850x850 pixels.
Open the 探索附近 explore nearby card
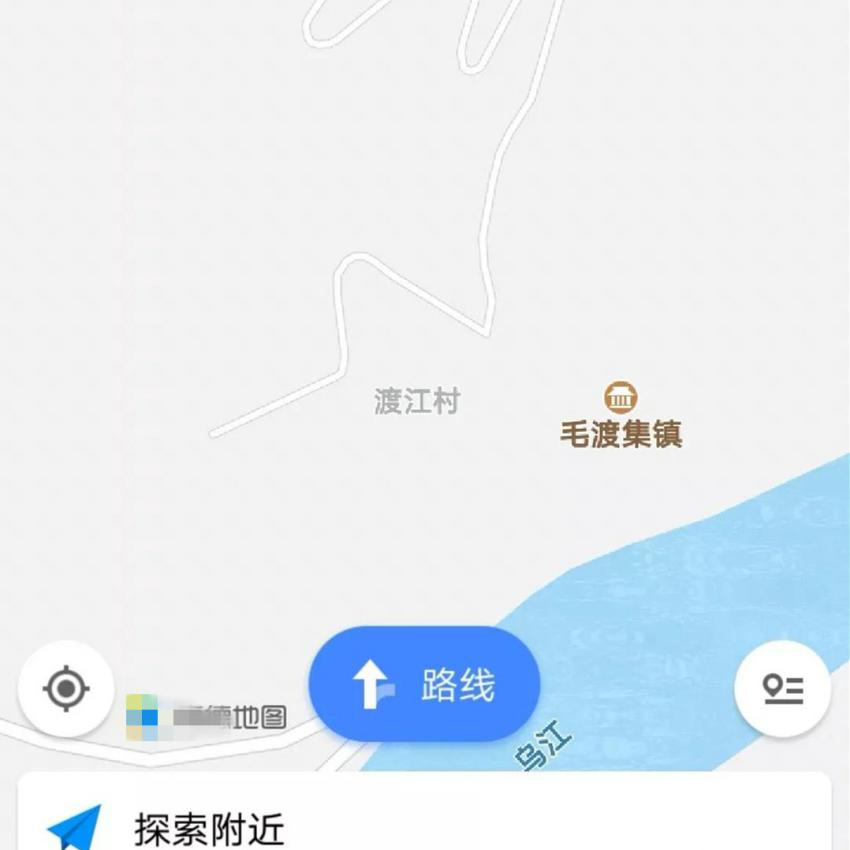click(210, 828)
